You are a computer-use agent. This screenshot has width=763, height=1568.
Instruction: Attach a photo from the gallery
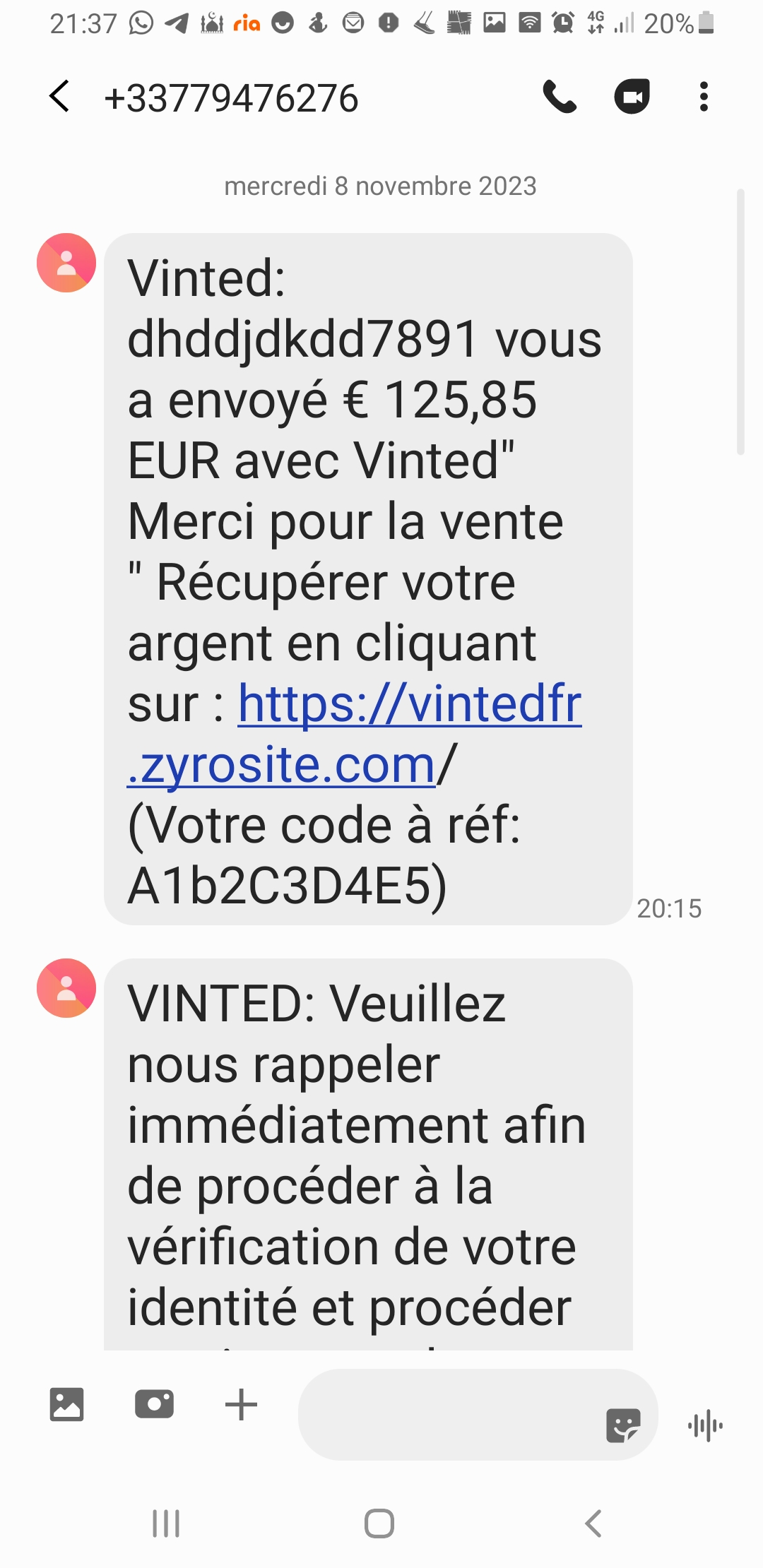[x=66, y=1404]
